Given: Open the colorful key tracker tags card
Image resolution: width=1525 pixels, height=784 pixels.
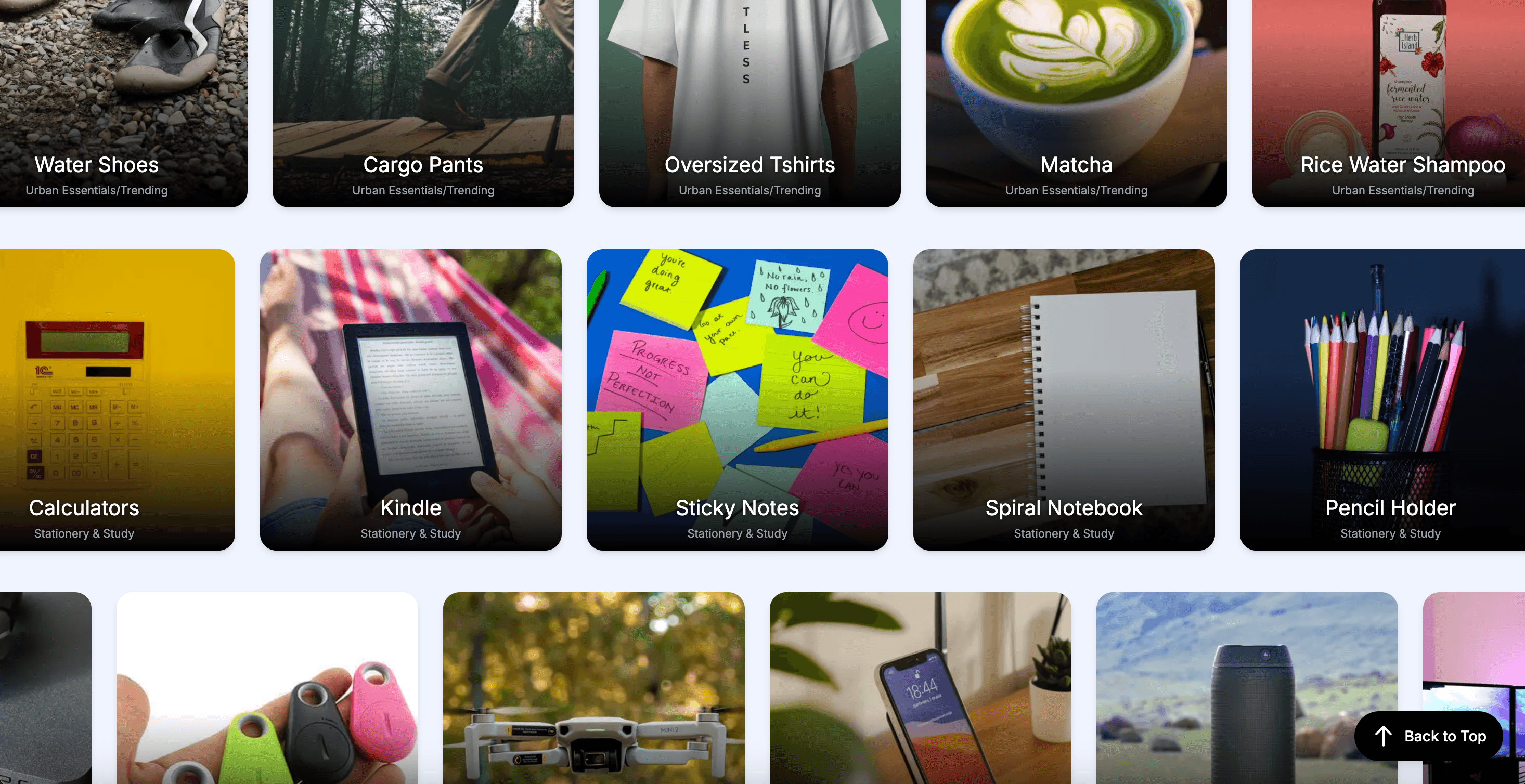Looking at the screenshot, I should pos(267,689).
